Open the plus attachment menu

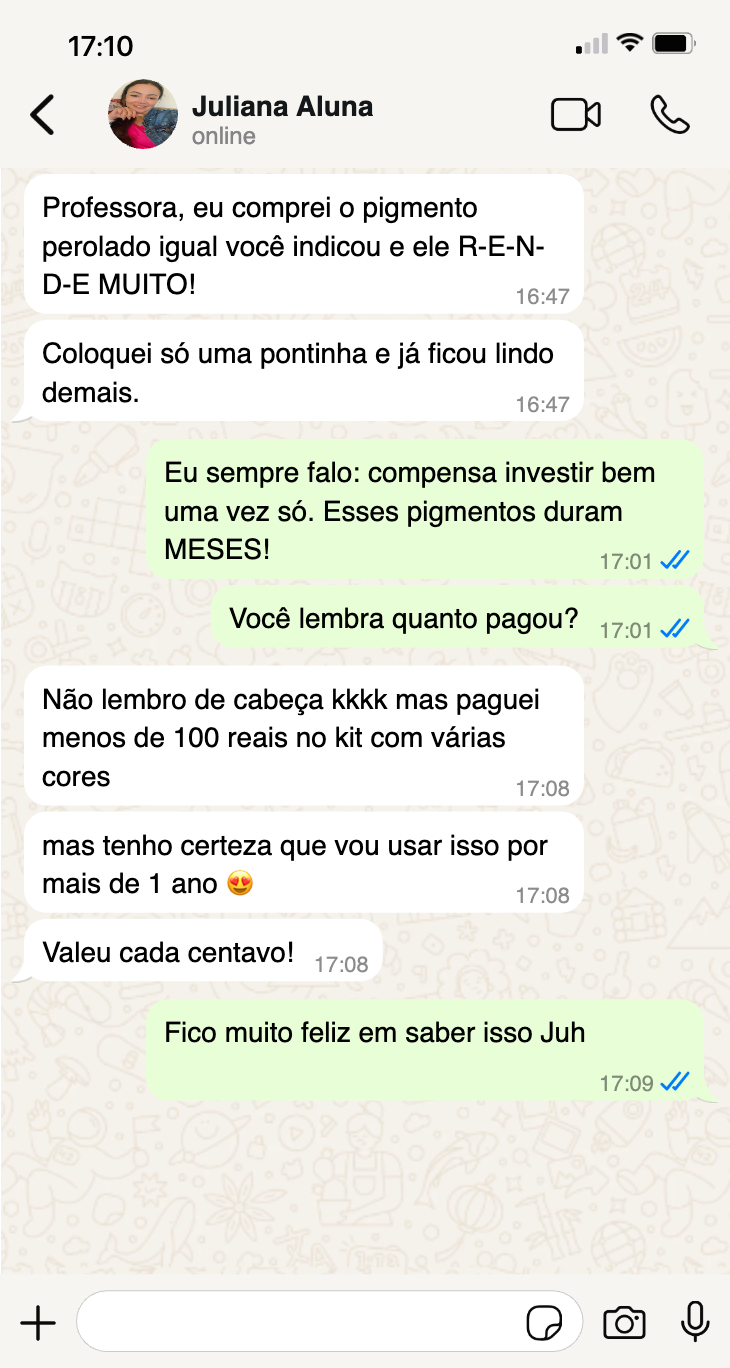pyautogui.click(x=38, y=1323)
